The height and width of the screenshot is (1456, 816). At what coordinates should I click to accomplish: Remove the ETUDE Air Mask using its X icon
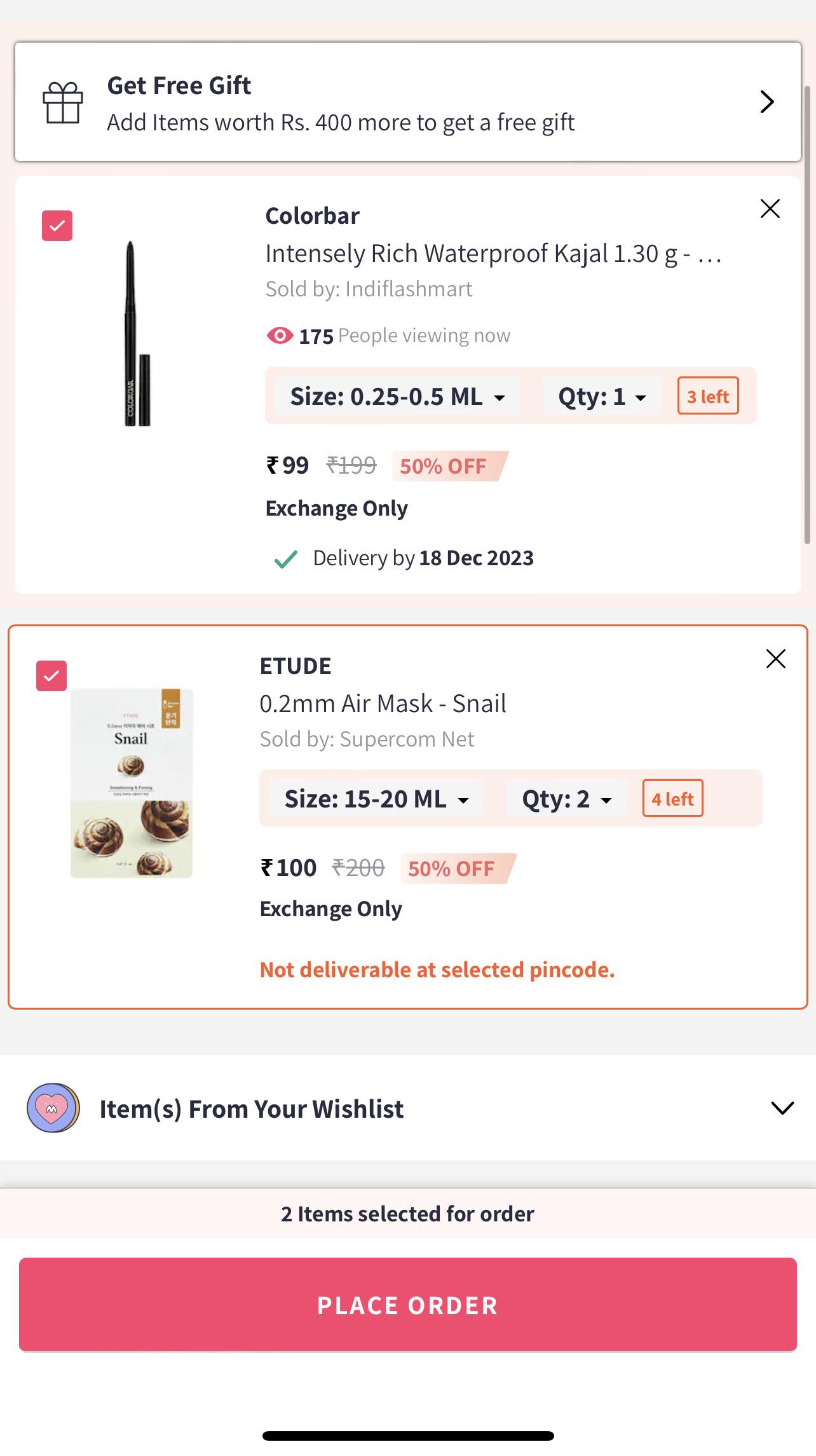pos(775,659)
